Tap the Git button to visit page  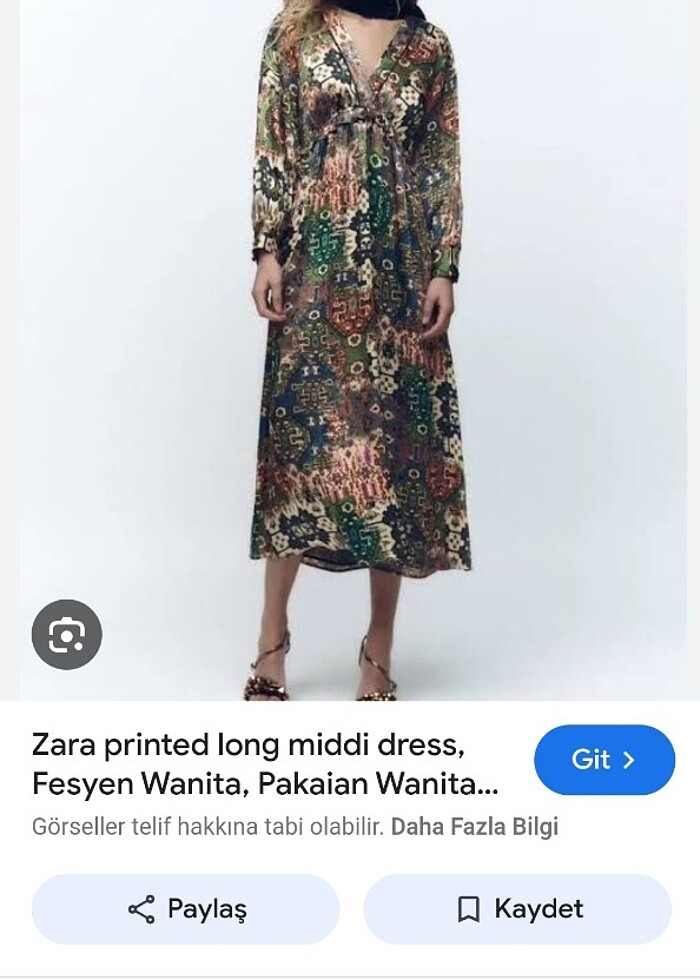click(x=604, y=760)
